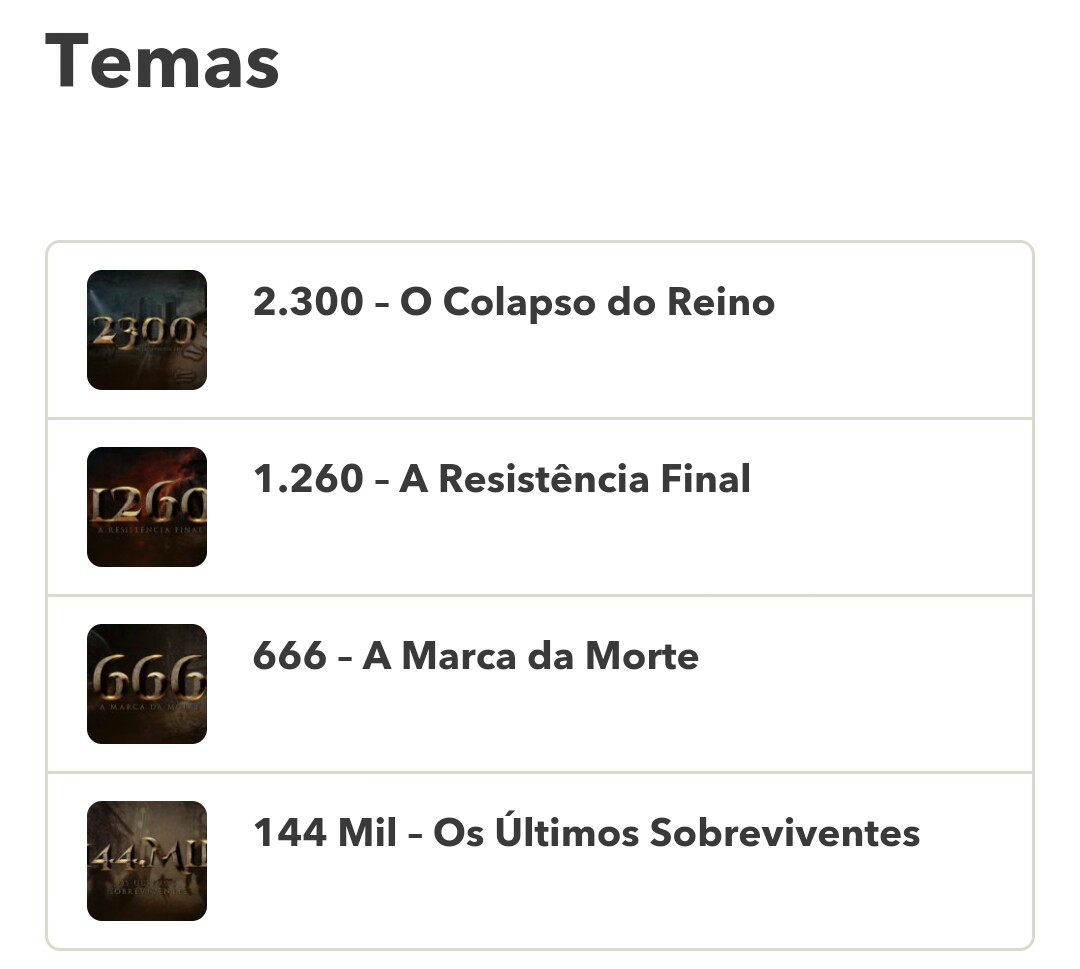Screen dimensions: 1080x969
Task: Open the theme 2.300 – O Colapso do Reino
Action: [513, 302]
